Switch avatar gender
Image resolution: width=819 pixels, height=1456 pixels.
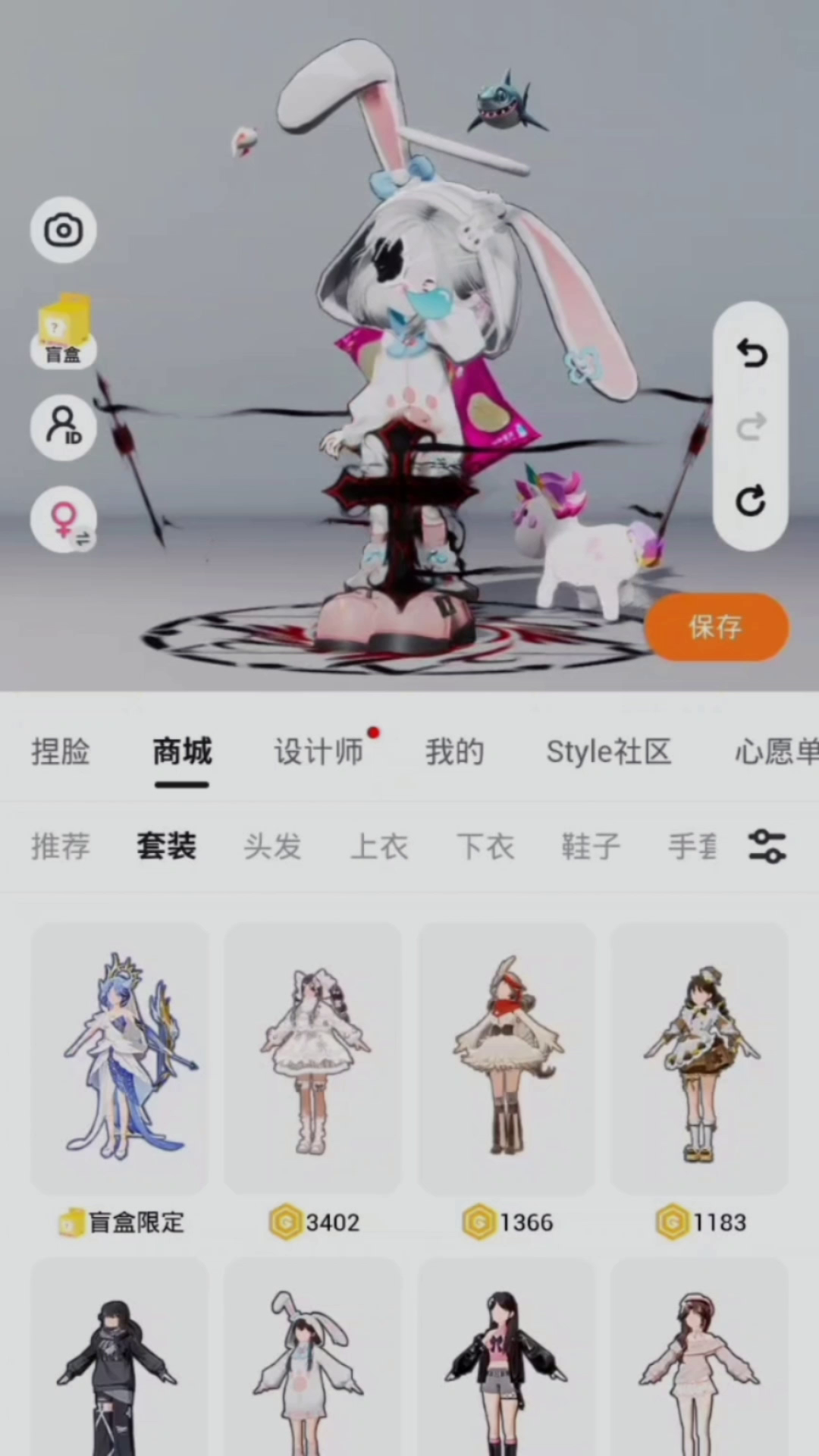pyautogui.click(x=63, y=519)
